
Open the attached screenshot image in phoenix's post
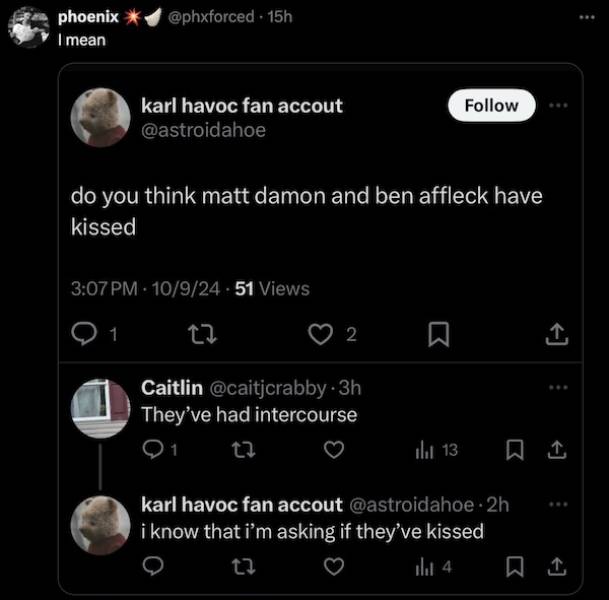pos(320,330)
